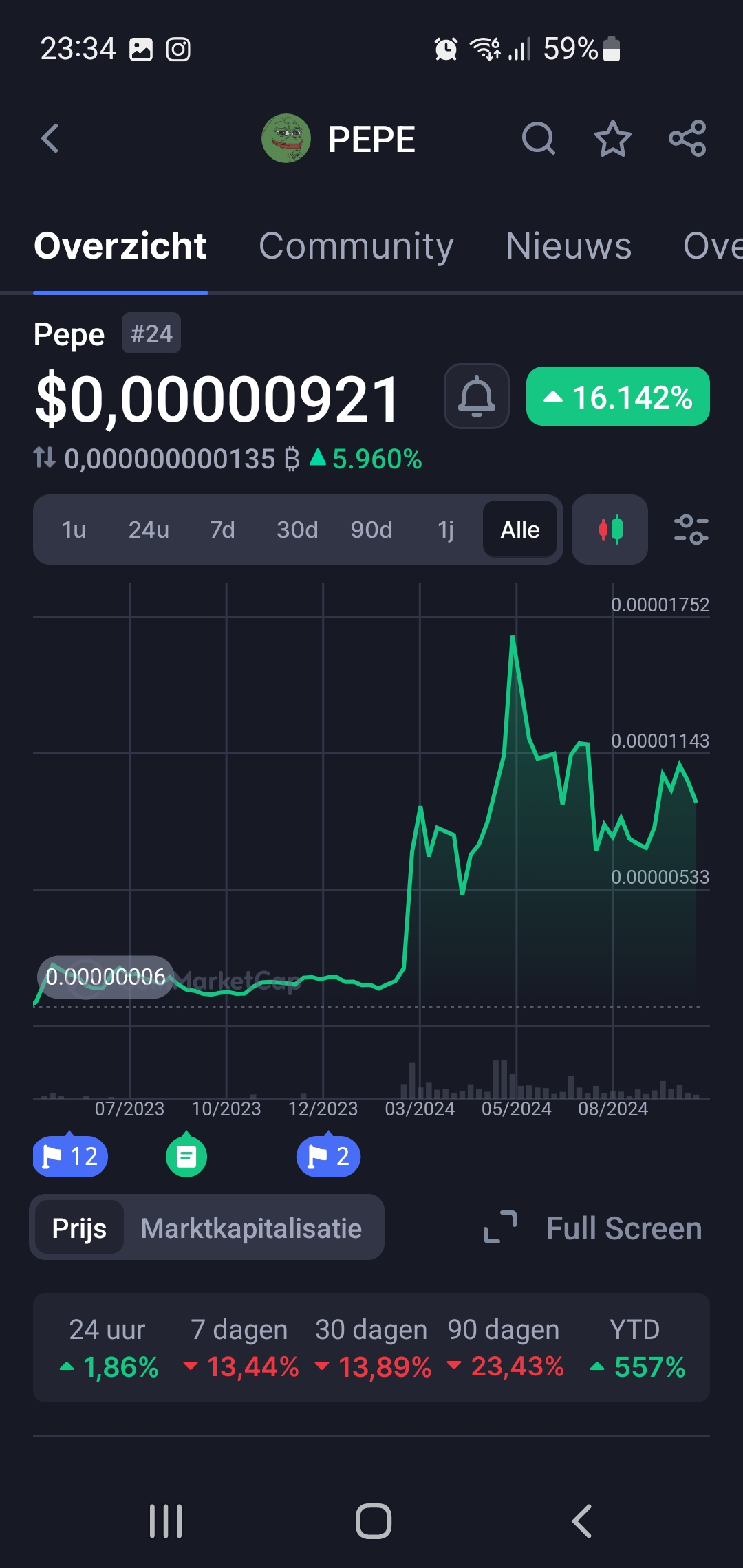Select the 1j chart range

(x=446, y=530)
